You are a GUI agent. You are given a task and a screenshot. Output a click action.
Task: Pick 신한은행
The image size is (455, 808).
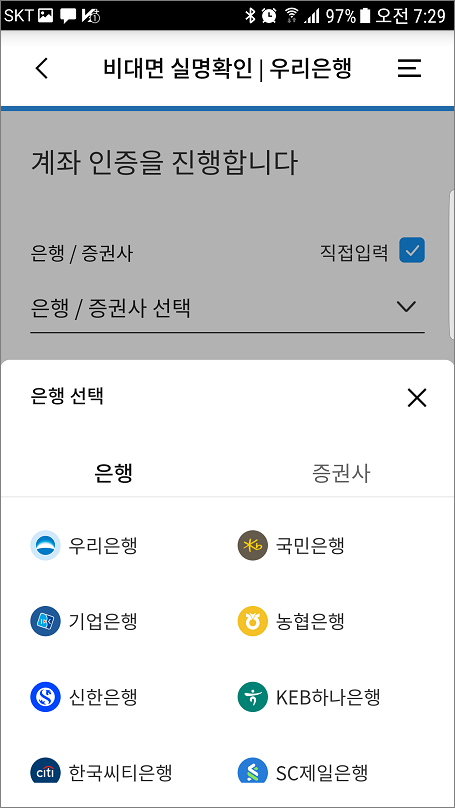(x=84, y=697)
